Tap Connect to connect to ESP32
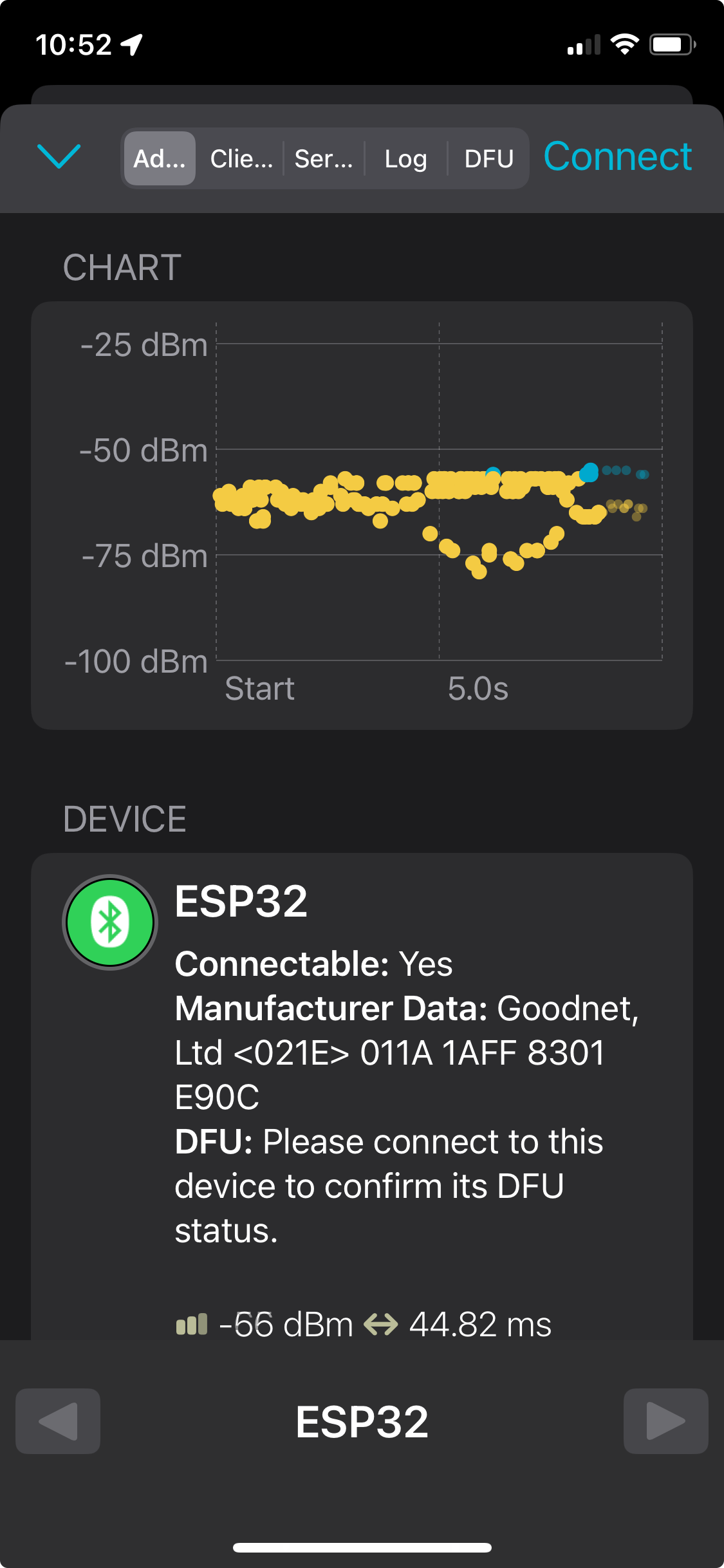 pos(618,157)
